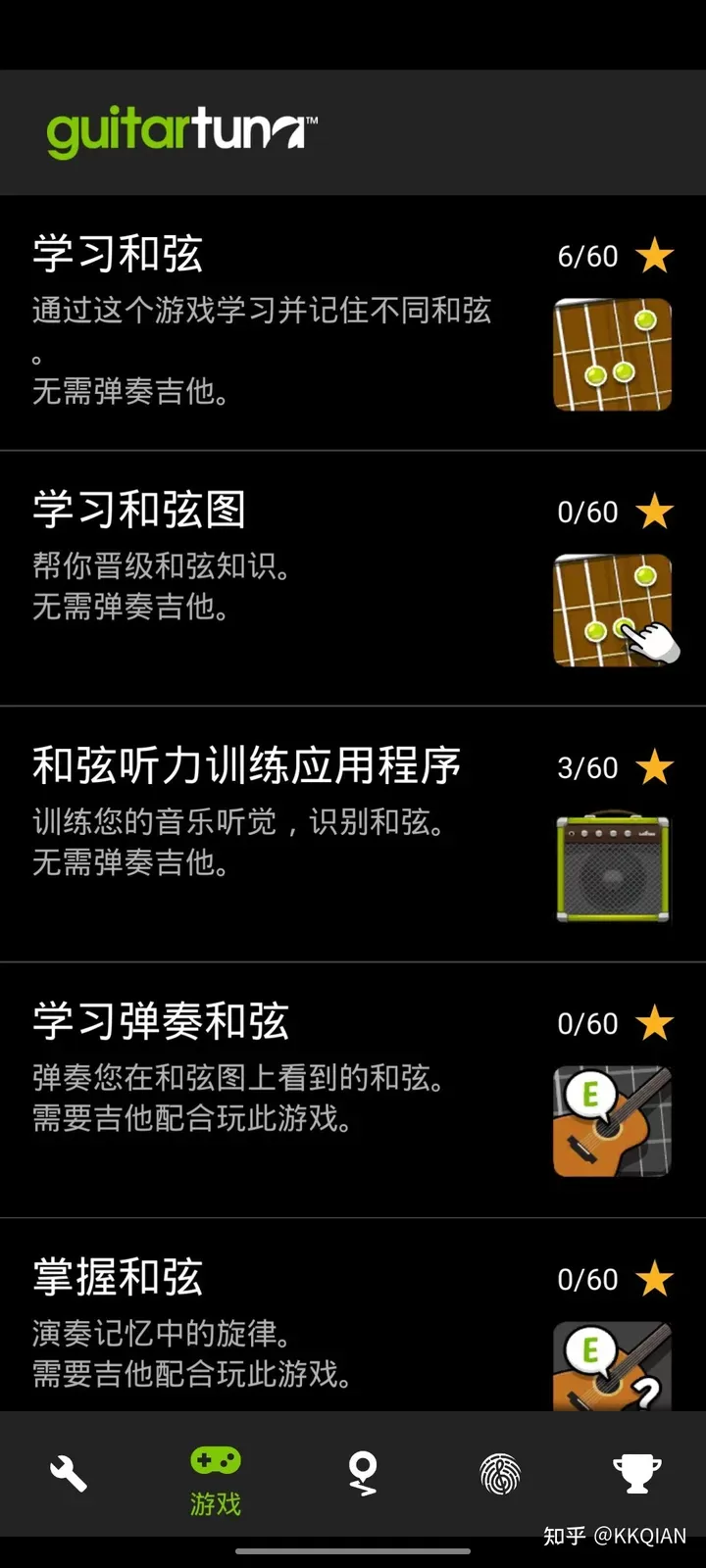
Task: Open the trophy achievements tab
Action: click(x=637, y=1474)
